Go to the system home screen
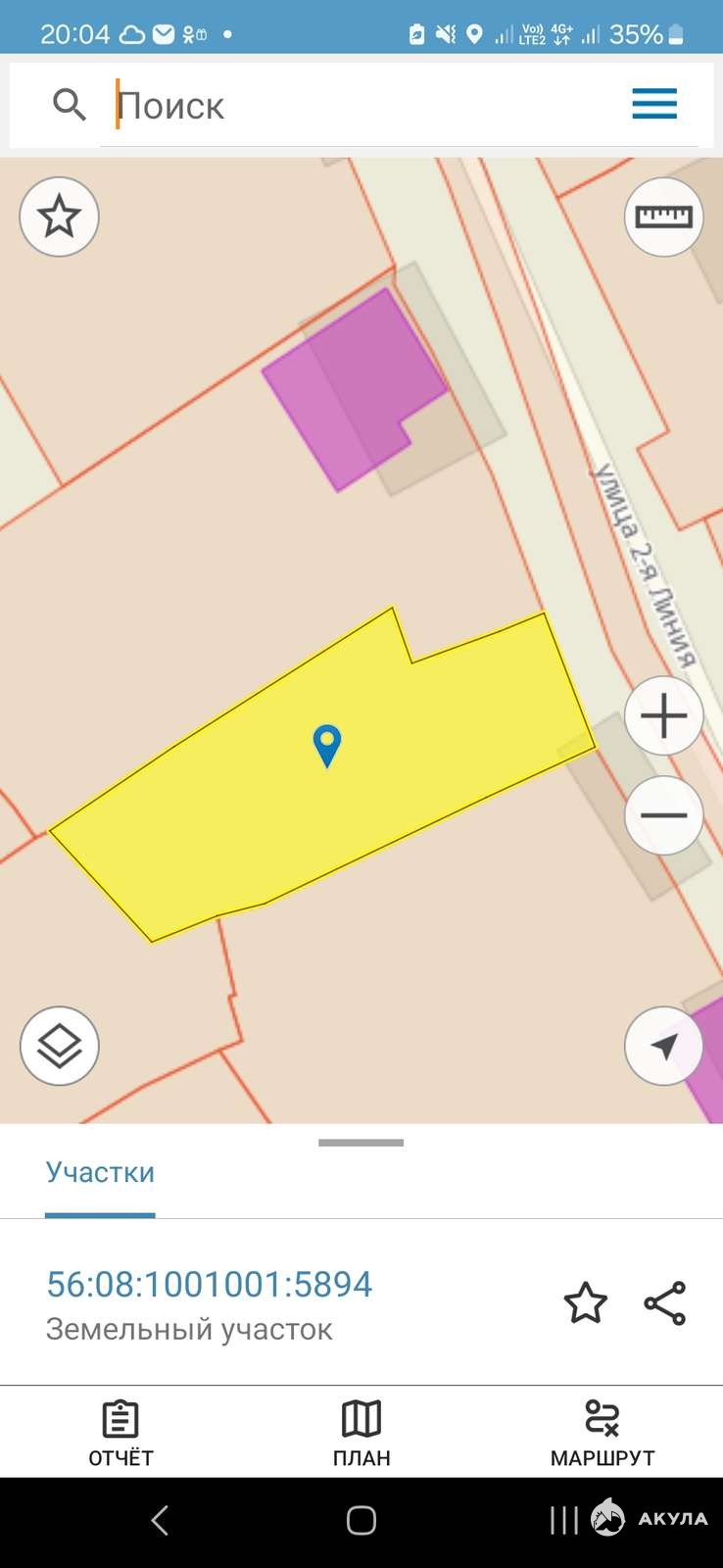This screenshot has width=723, height=1568. pos(361,1520)
